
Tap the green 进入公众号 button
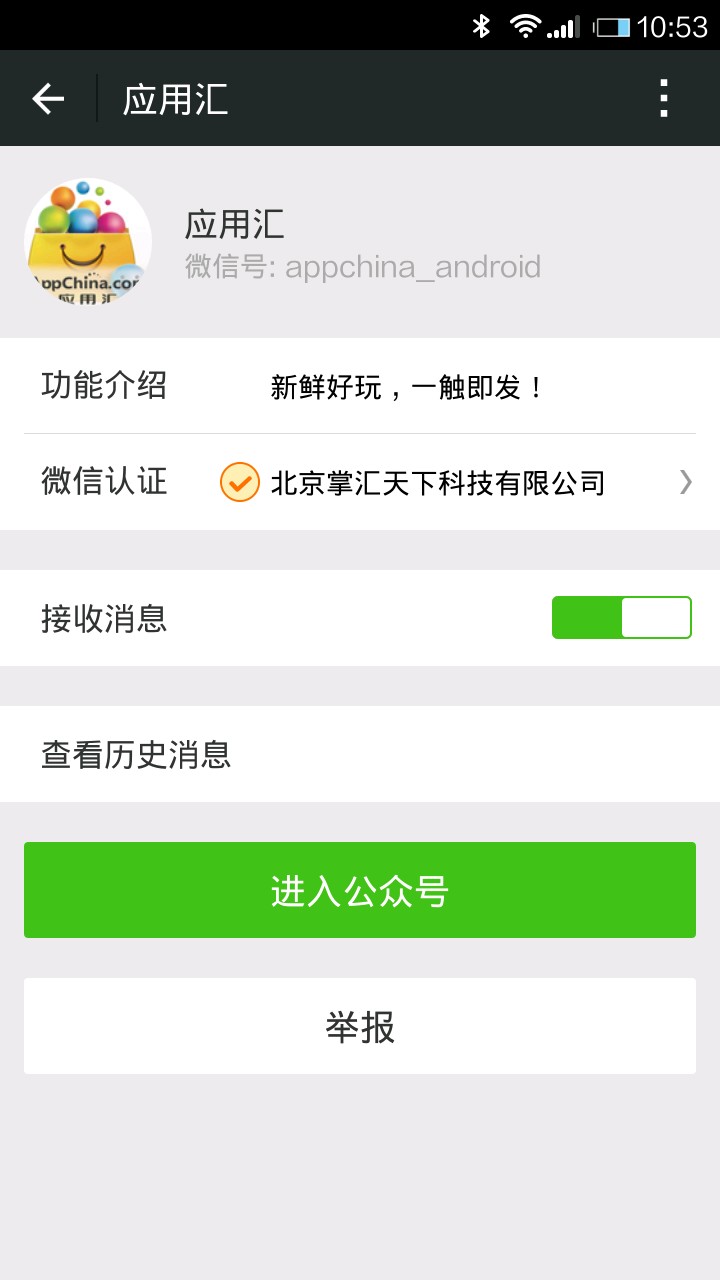point(360,890)
